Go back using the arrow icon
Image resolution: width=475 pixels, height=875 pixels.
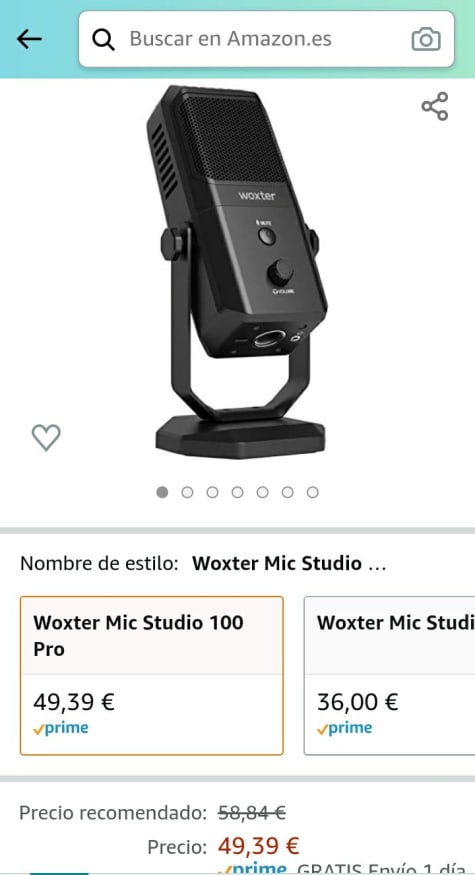[29, 39]
